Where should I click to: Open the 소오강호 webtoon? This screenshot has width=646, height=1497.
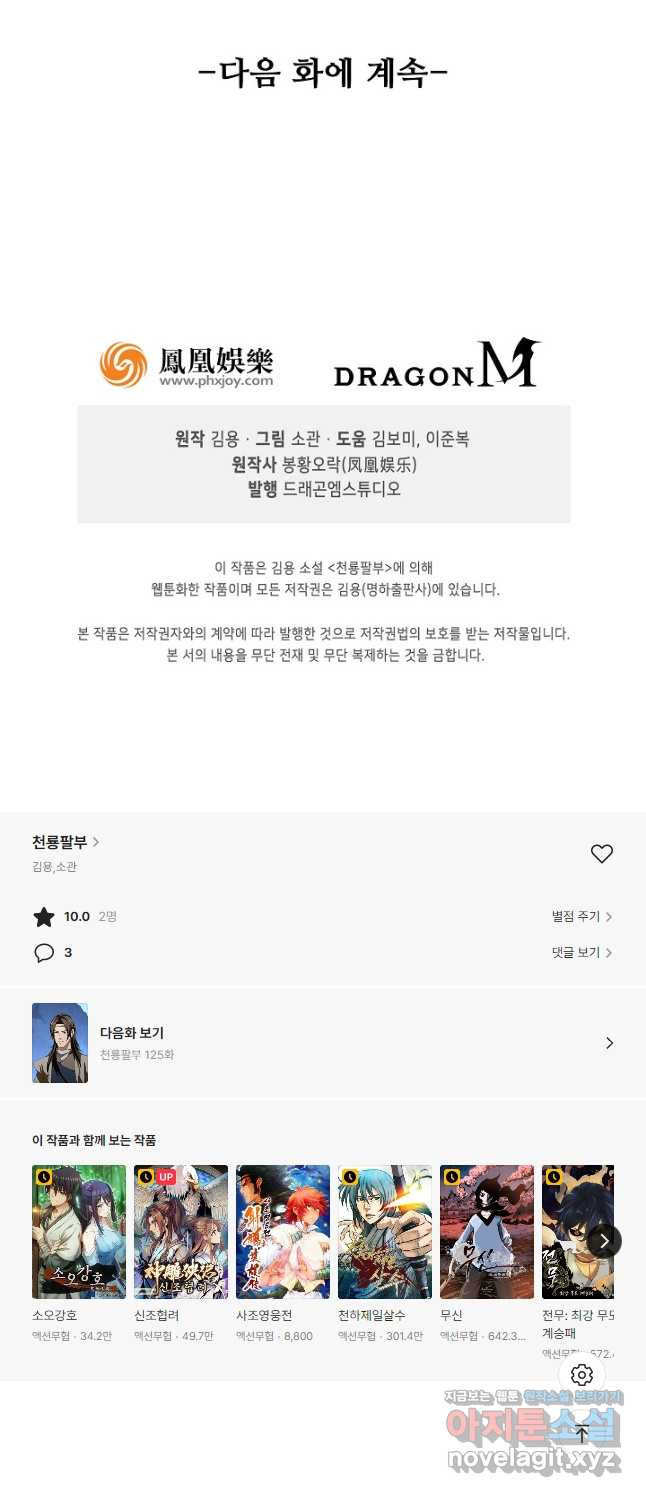pos(79,1232)
